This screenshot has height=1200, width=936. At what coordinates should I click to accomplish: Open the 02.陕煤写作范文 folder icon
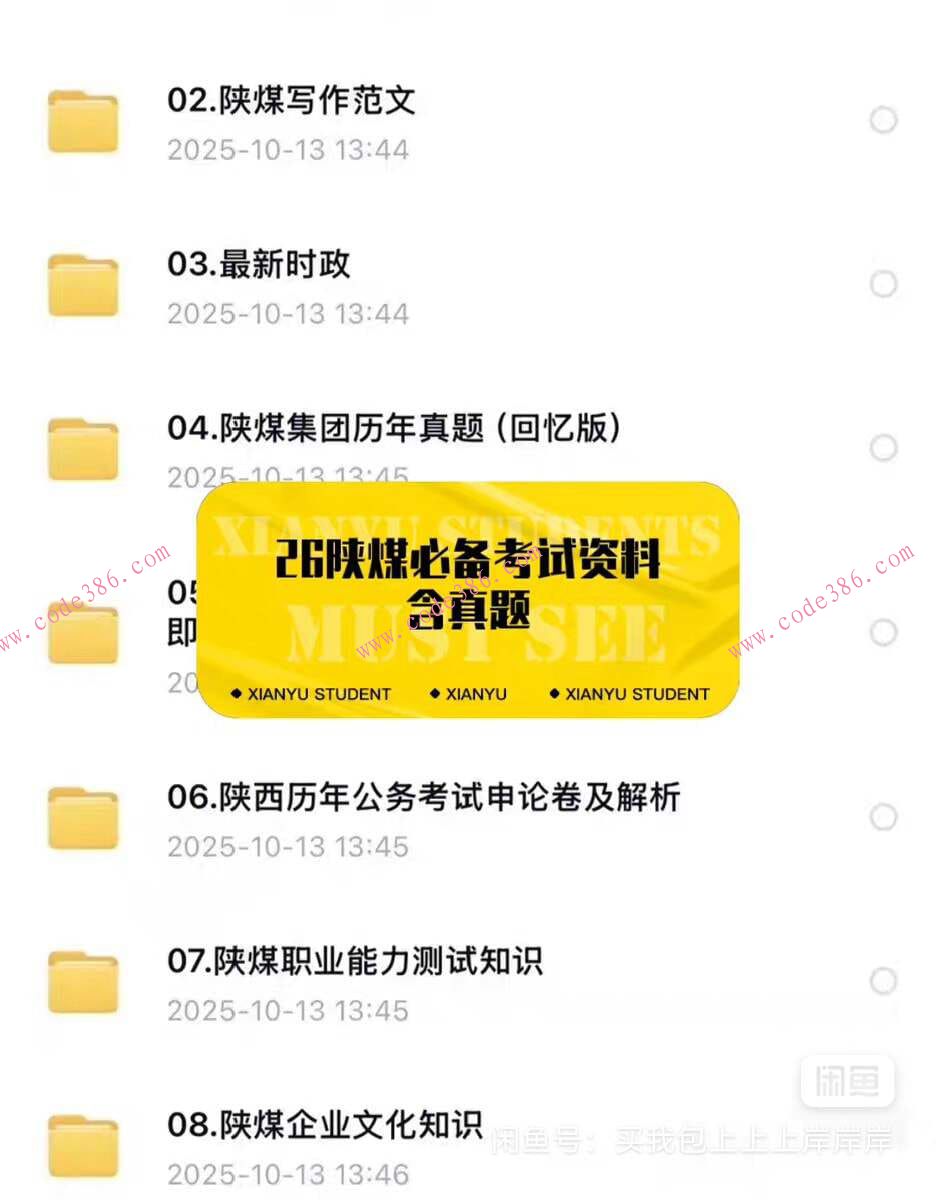[x=83, y=119]
